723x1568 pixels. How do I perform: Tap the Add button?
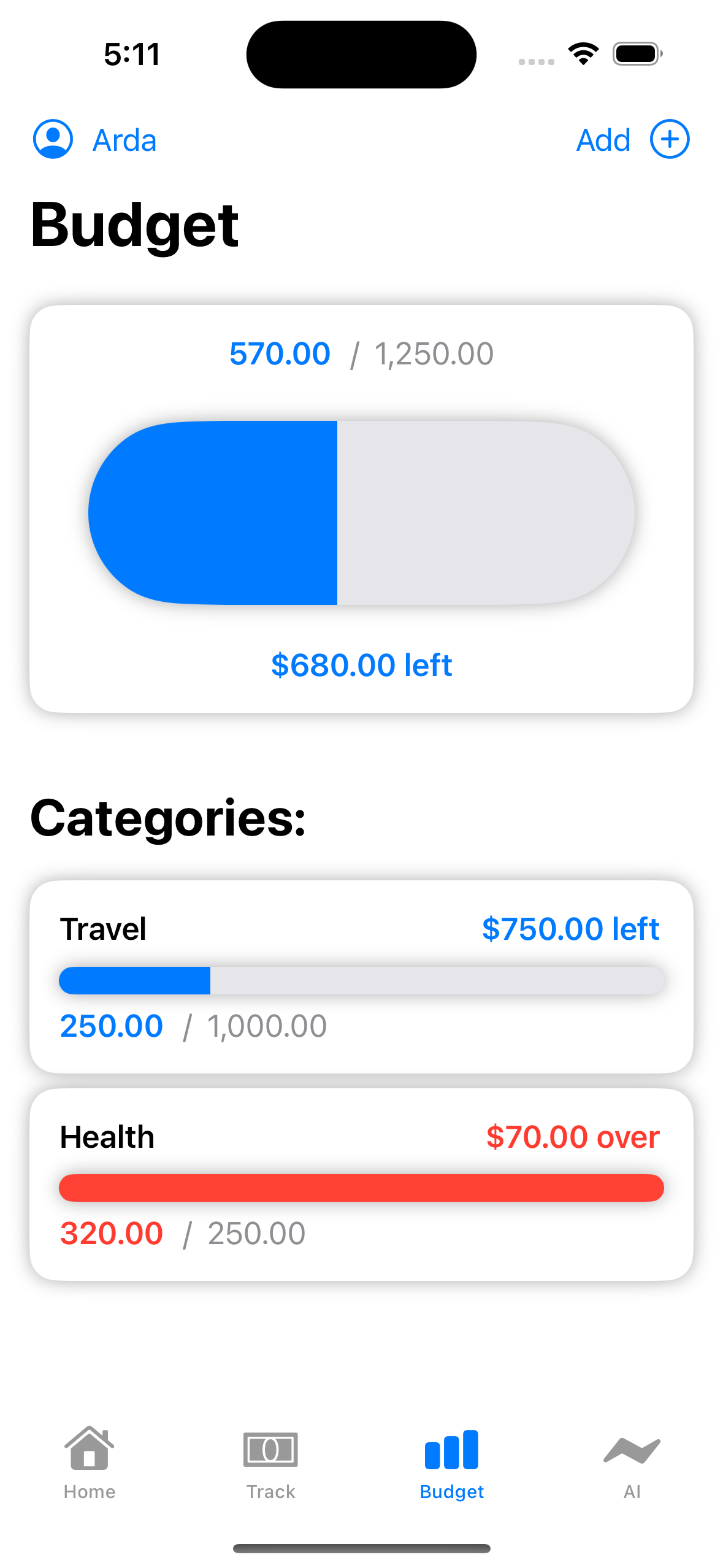(633, 139)
